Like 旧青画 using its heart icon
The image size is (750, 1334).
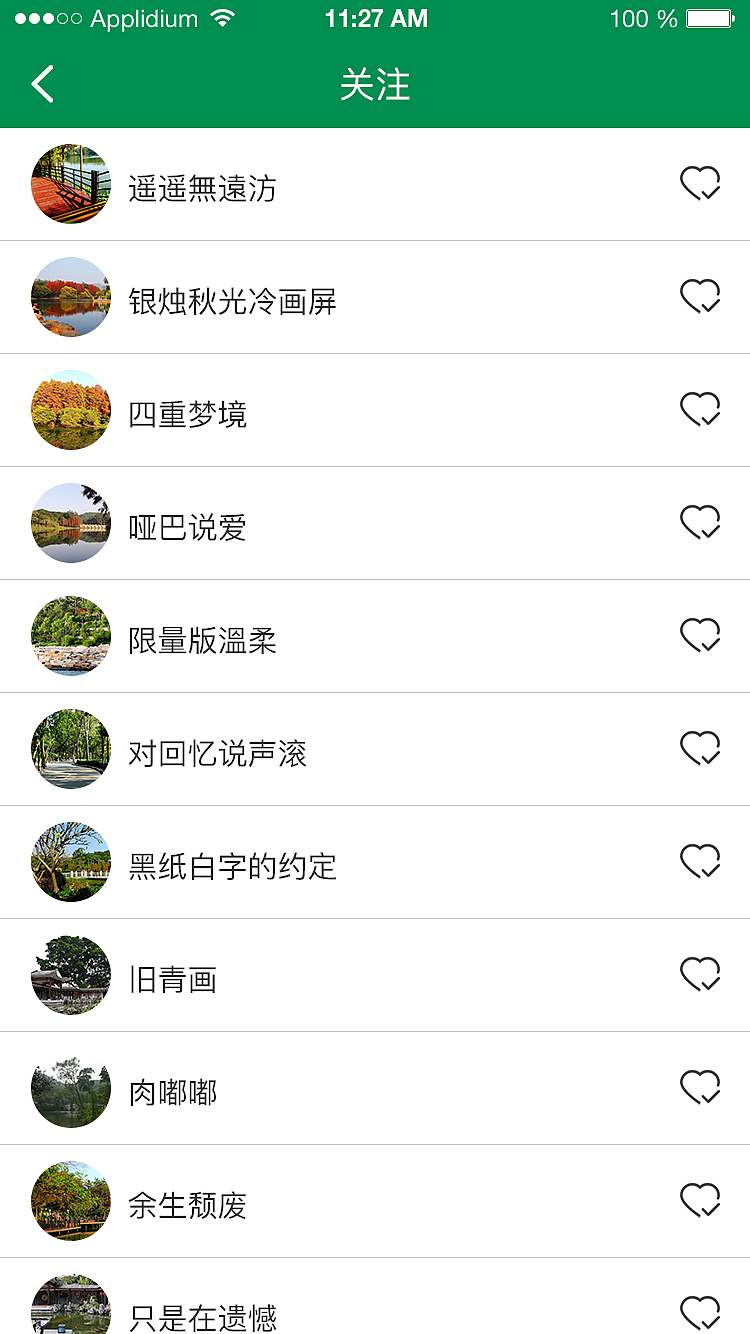701,975
